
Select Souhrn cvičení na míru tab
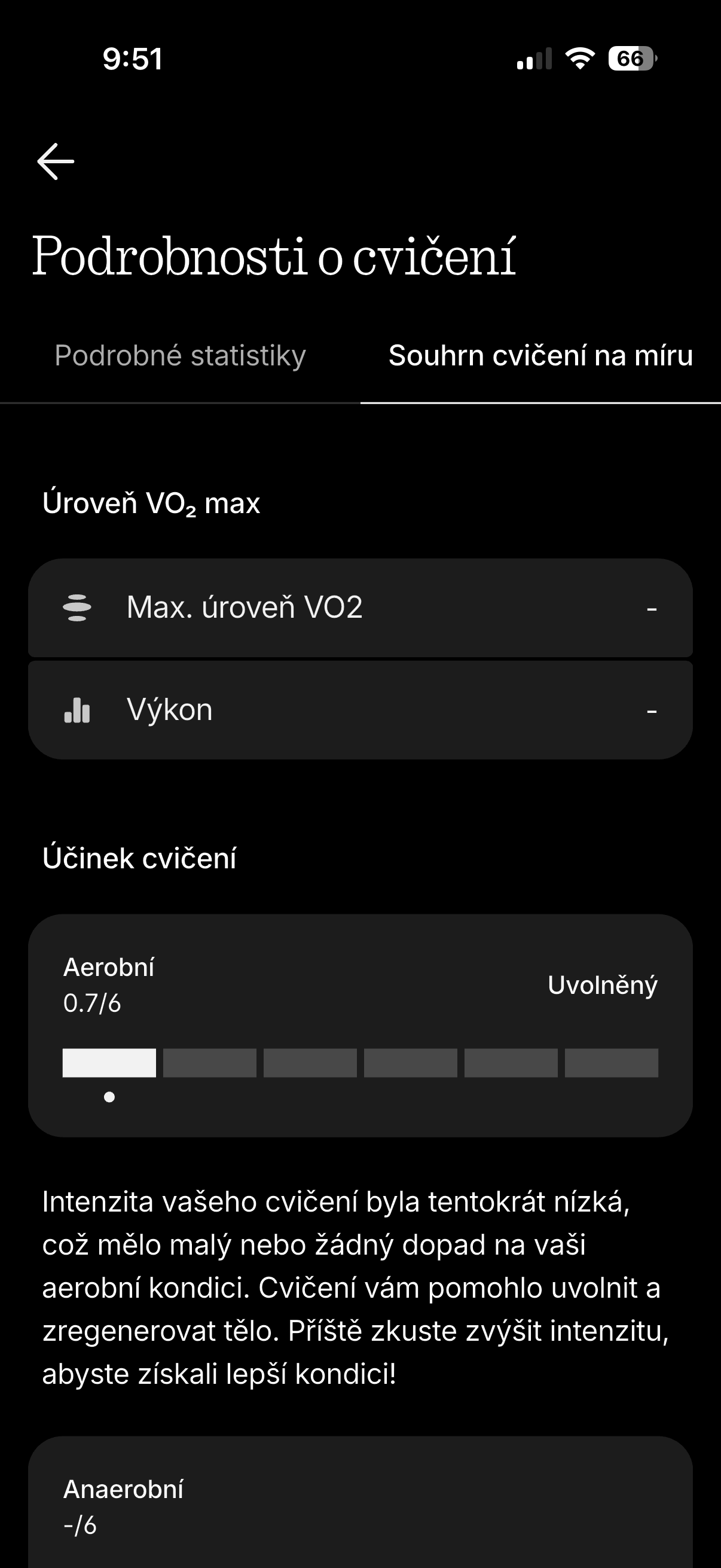540,356
